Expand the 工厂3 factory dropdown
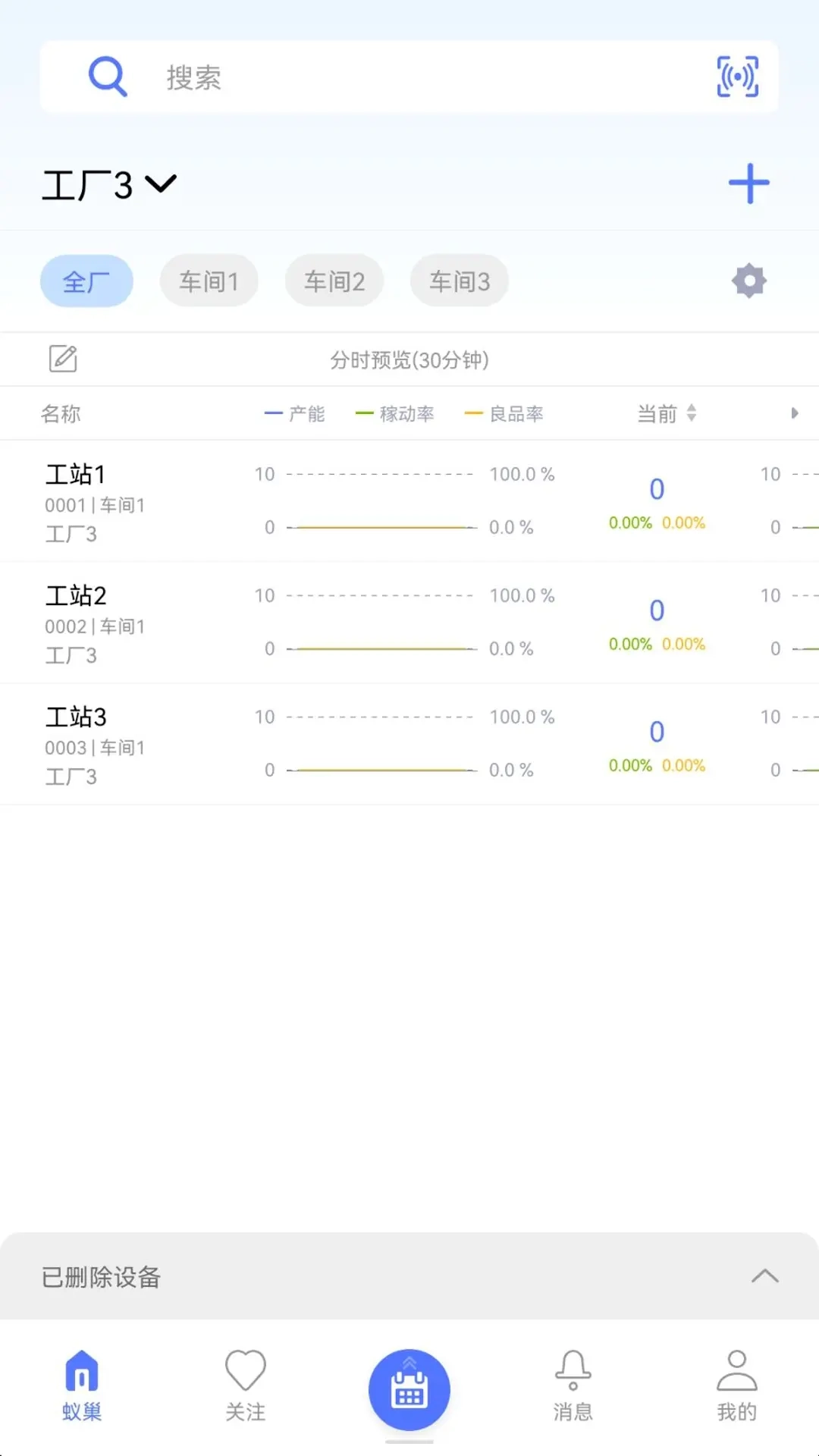Image resolution: width=819 pixels, height=1456 pixels. [x=109, y=184]
